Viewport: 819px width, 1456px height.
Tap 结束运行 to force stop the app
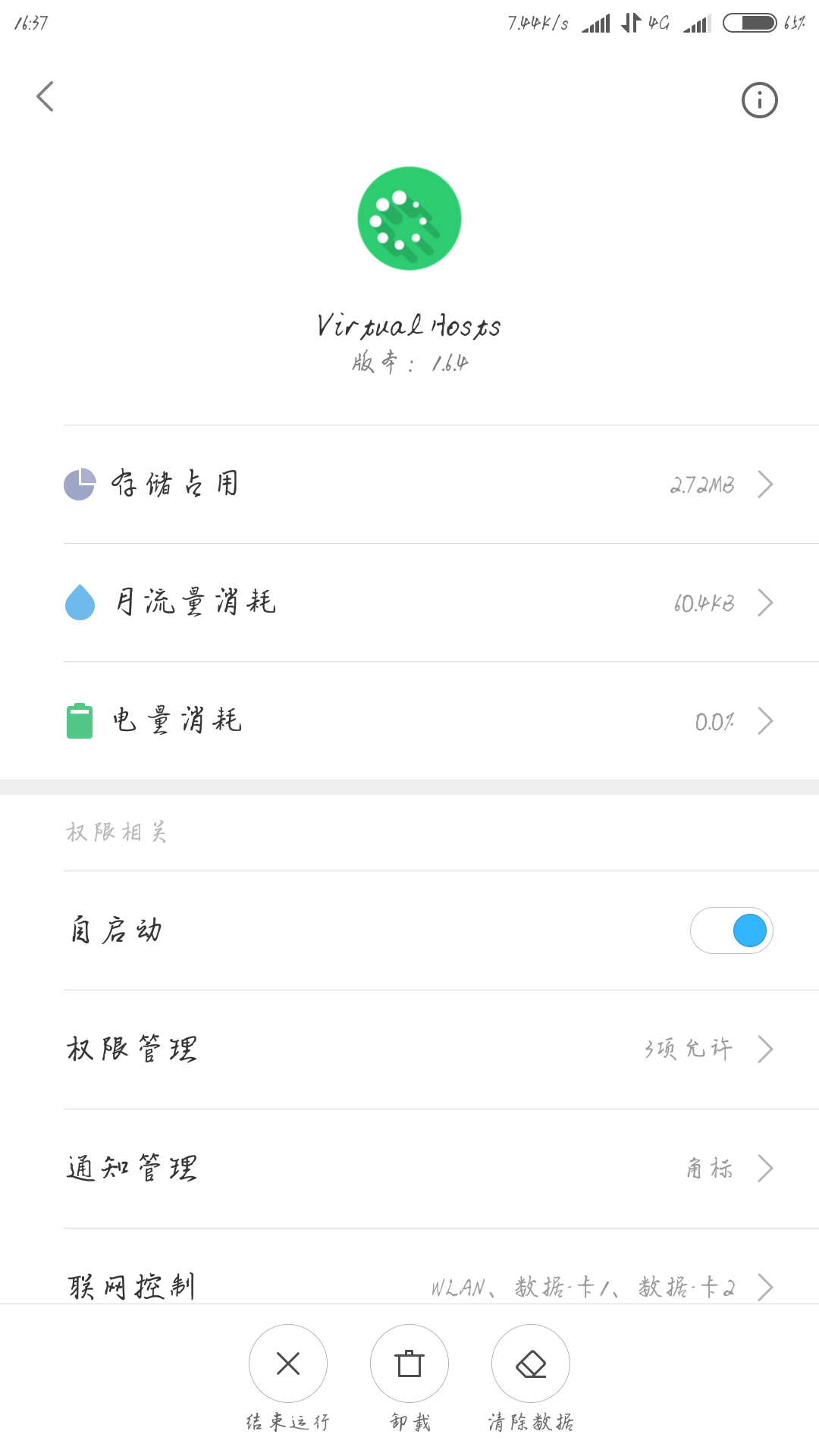[x=288, y=1364]
